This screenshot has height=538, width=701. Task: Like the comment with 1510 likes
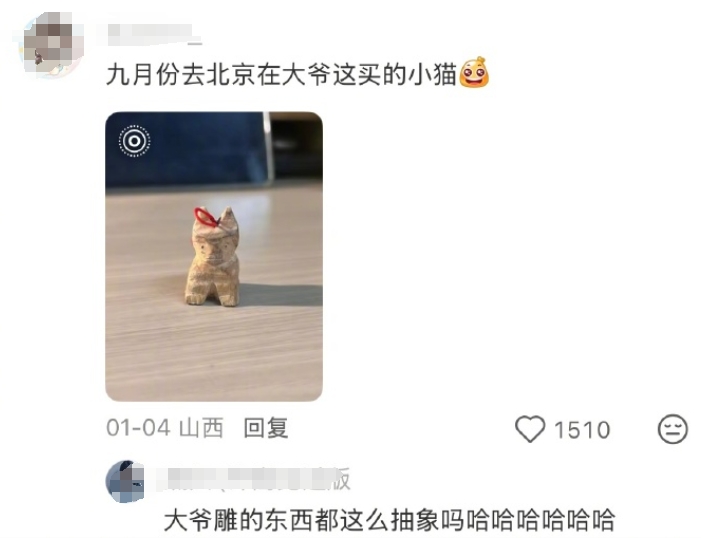[530, 430]
